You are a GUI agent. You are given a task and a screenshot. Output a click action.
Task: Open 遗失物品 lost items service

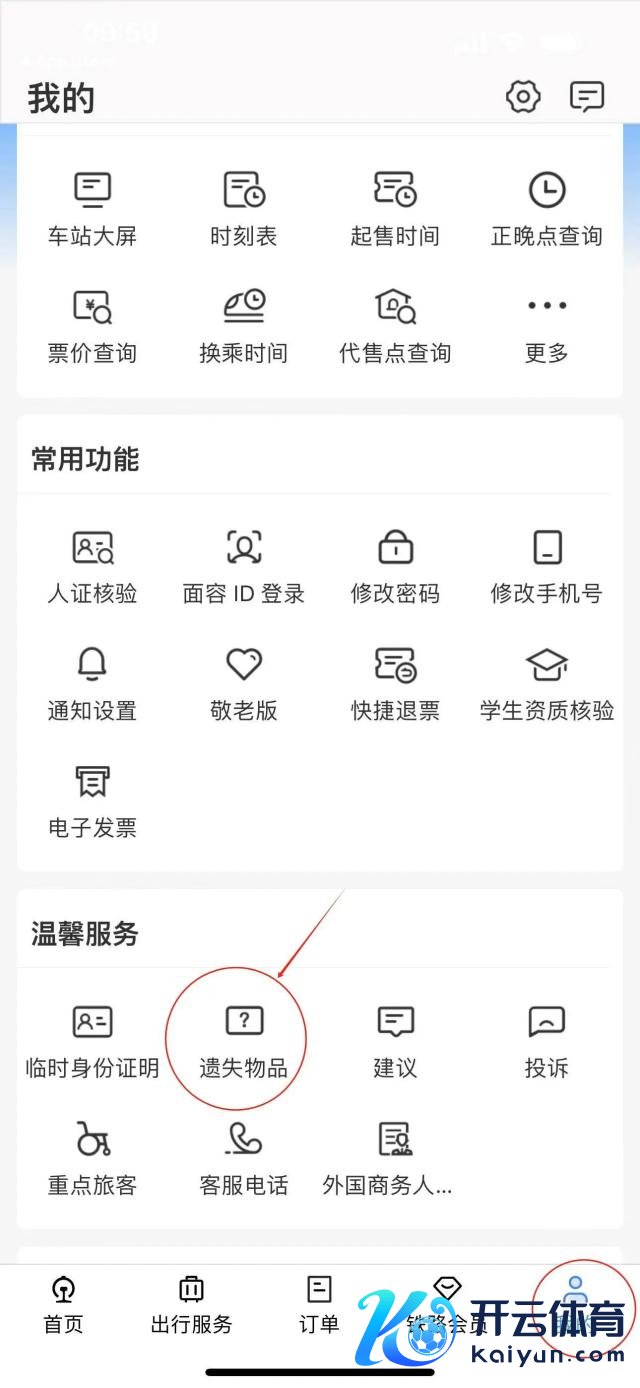click(x=243, y=1040)
